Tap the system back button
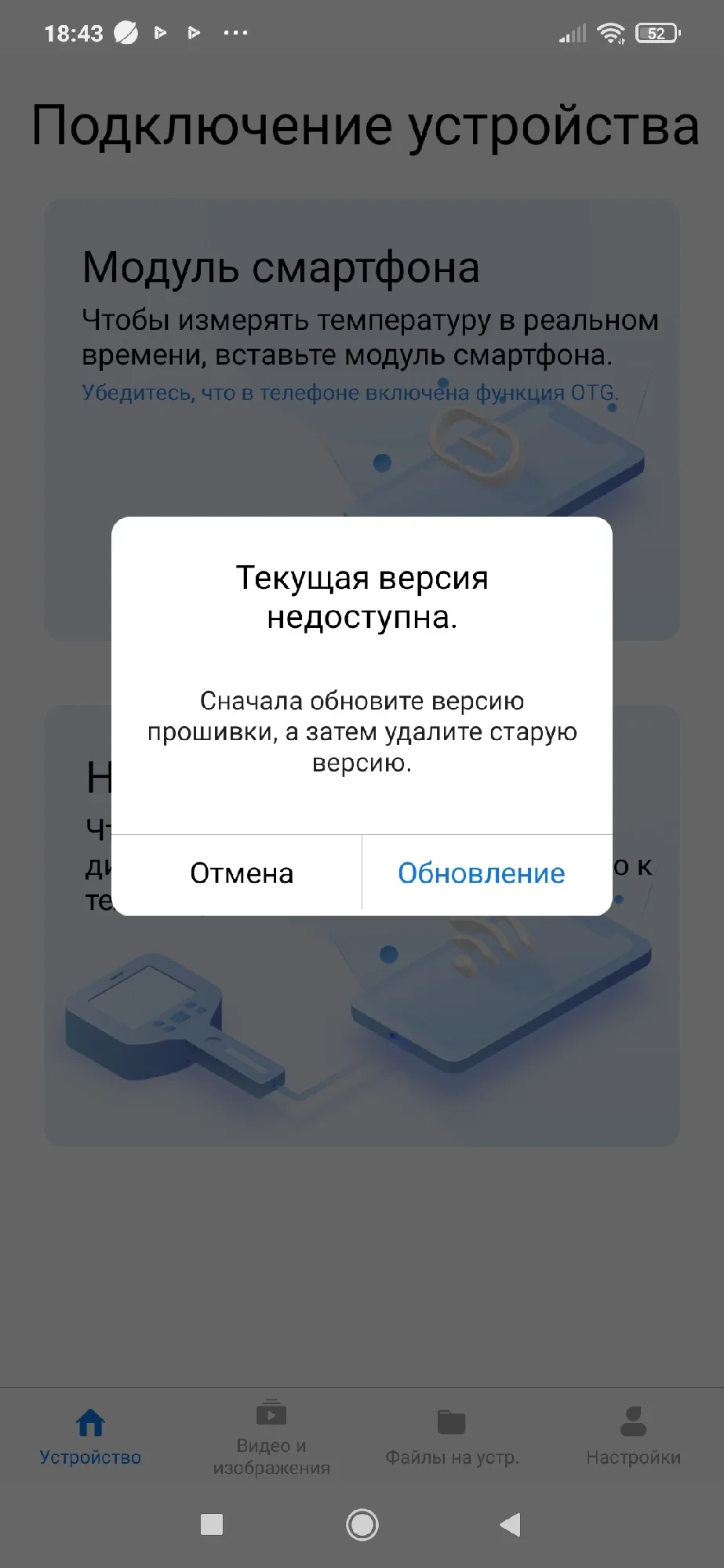The height and width of the screenshot is (1568, 724). 511,1525
